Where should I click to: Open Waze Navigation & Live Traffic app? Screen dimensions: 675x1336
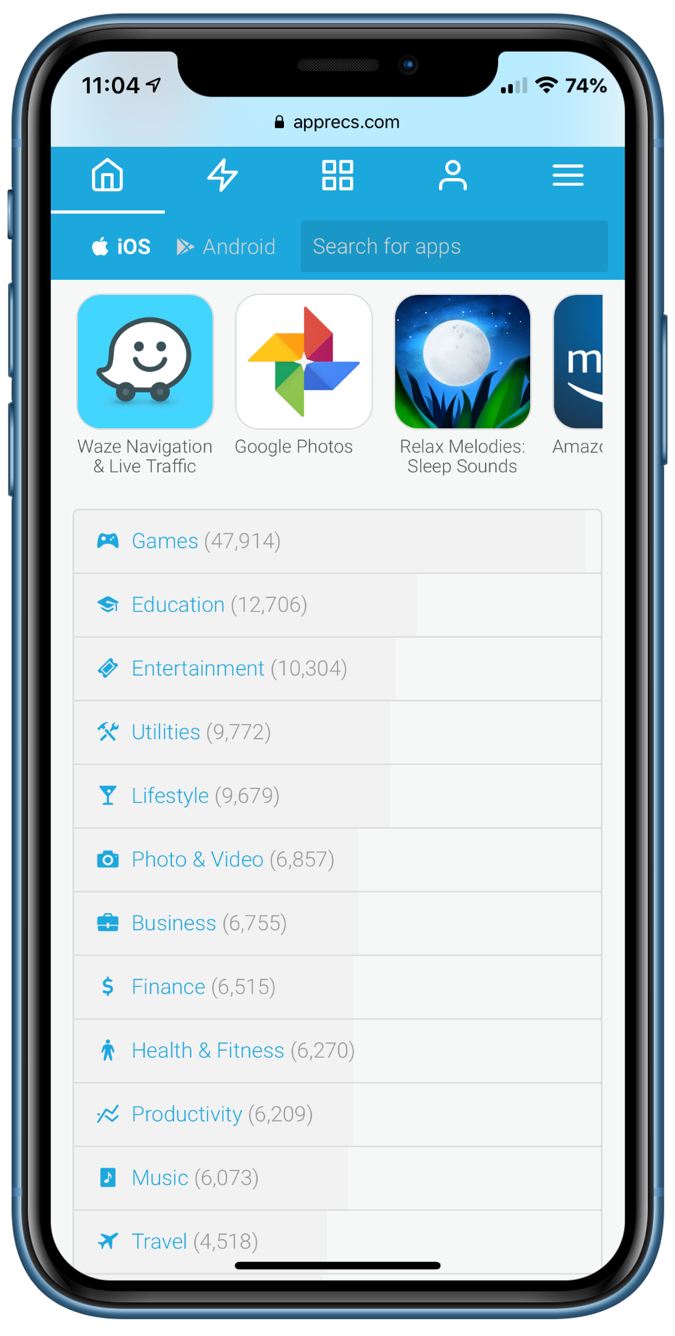pos(145,362)
